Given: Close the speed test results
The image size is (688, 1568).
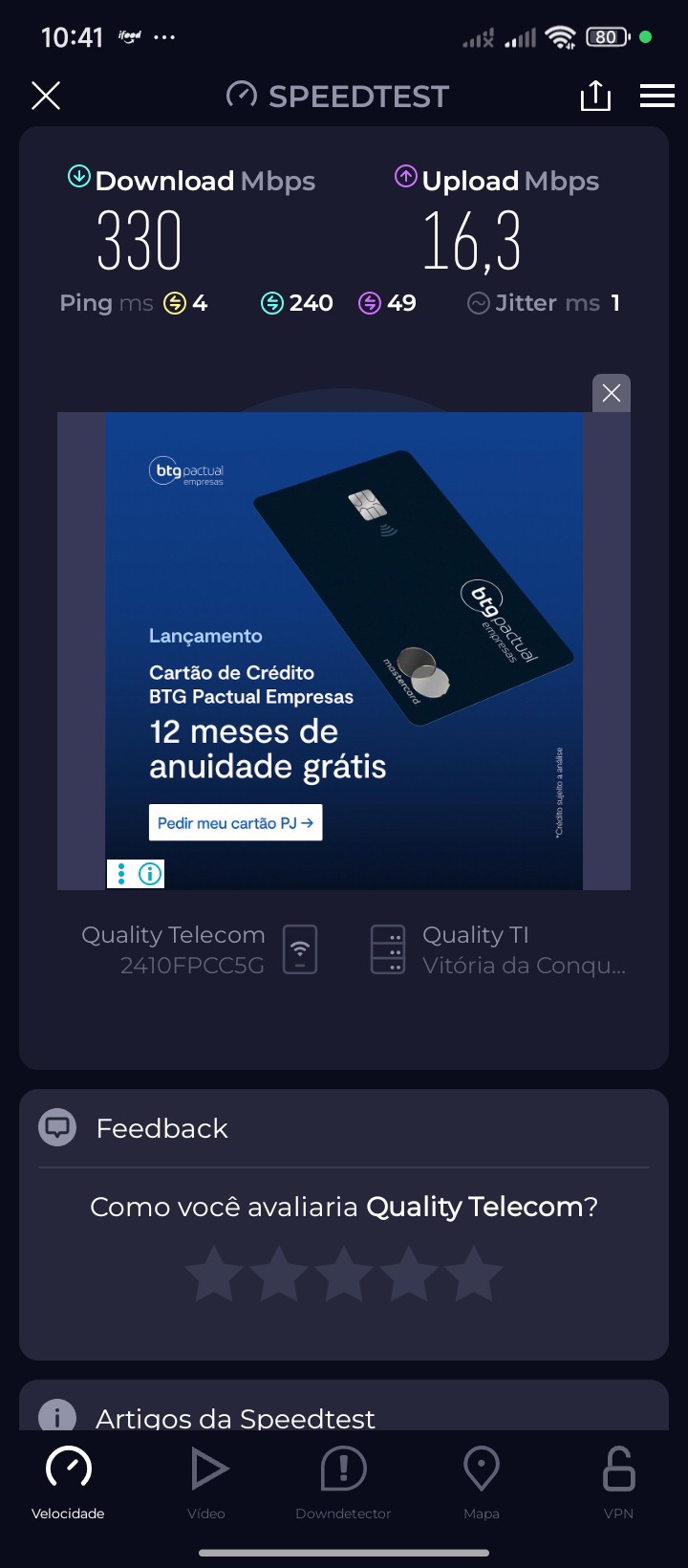Looking at the screenshot, I should click(46, 96).
